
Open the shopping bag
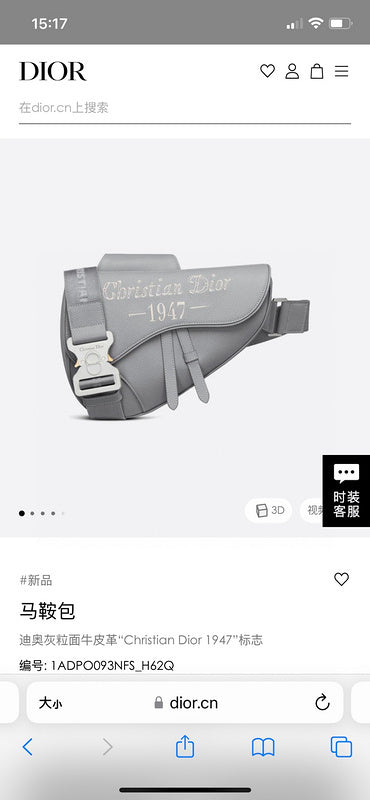point(317,71)
